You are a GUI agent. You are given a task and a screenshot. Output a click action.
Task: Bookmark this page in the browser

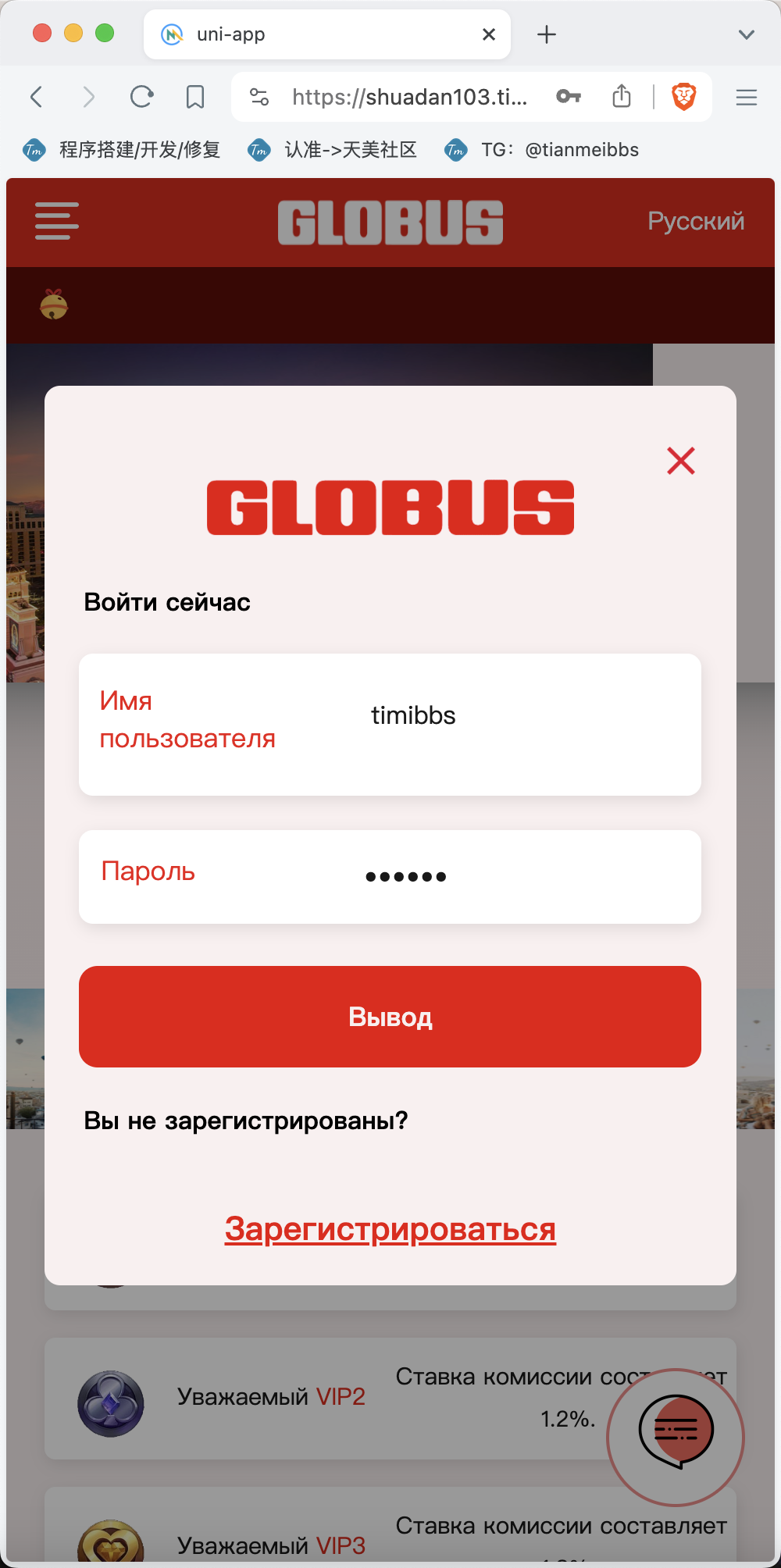(195, 97)
